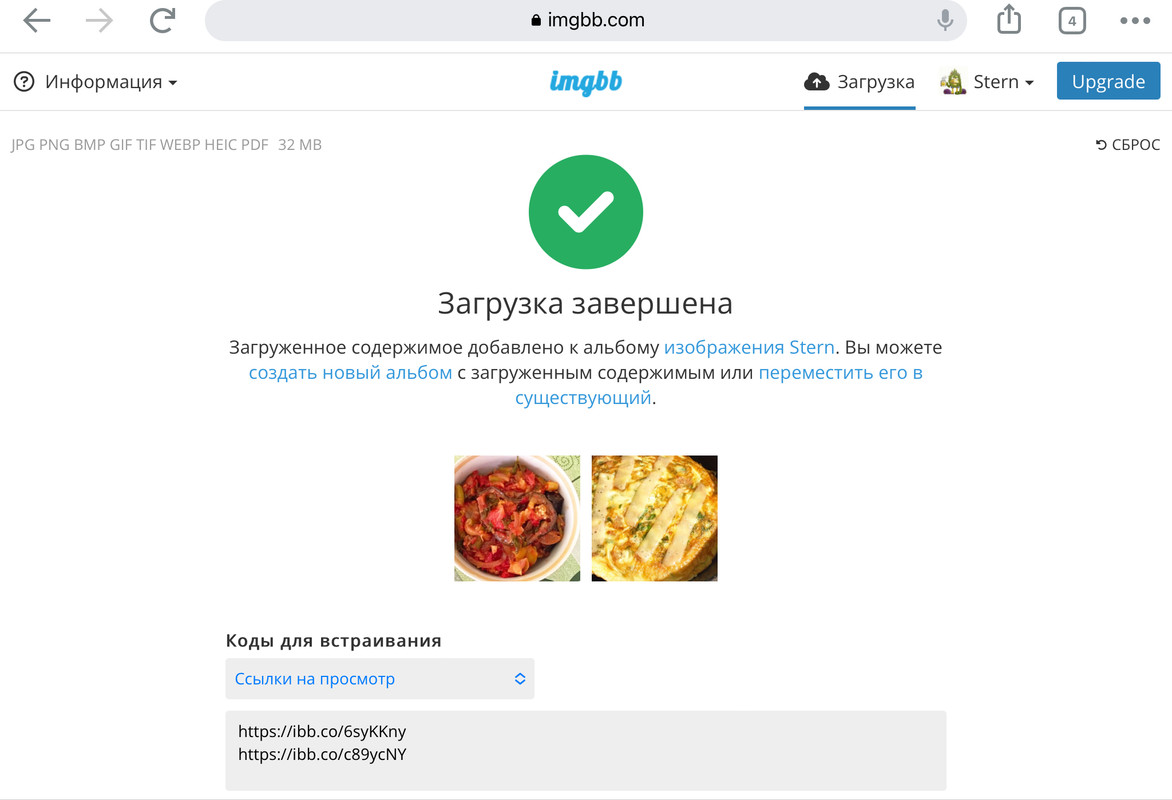This screenshot has height=800, width=1172.
Task: Tap создать новый альбом link
Action: (x=350, y=373)
